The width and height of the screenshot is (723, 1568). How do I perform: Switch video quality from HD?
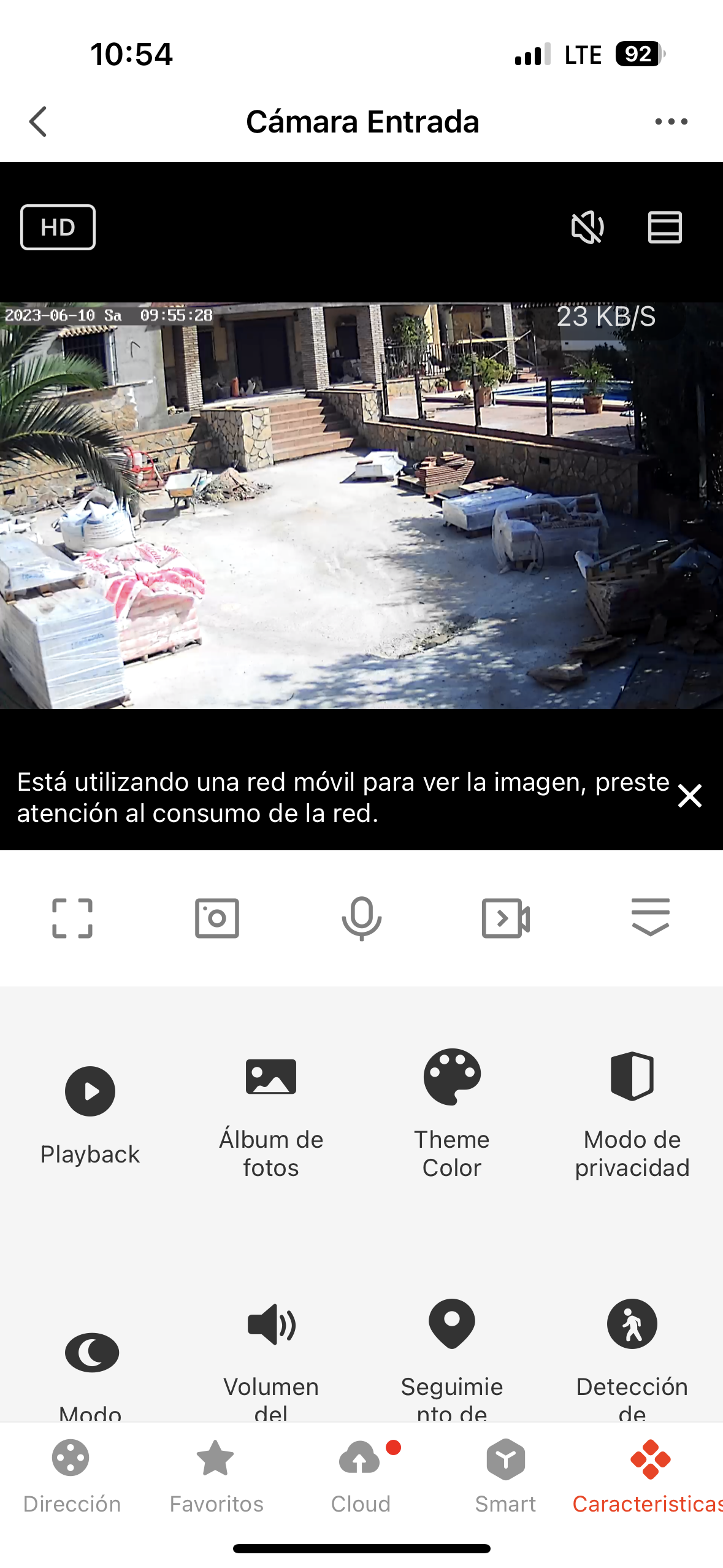[58, 227]
